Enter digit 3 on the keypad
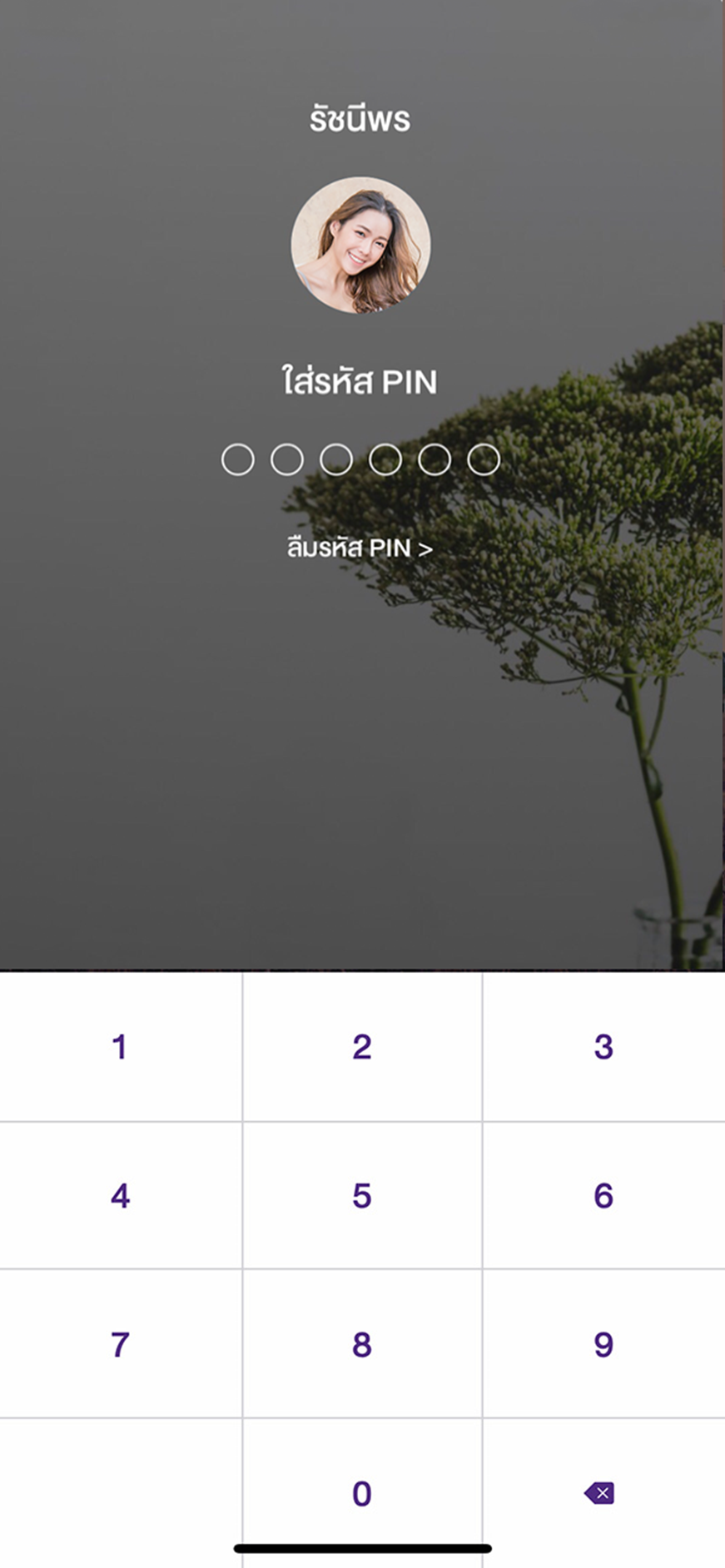The image size is (725, 1568). [x=604, y=1047]
